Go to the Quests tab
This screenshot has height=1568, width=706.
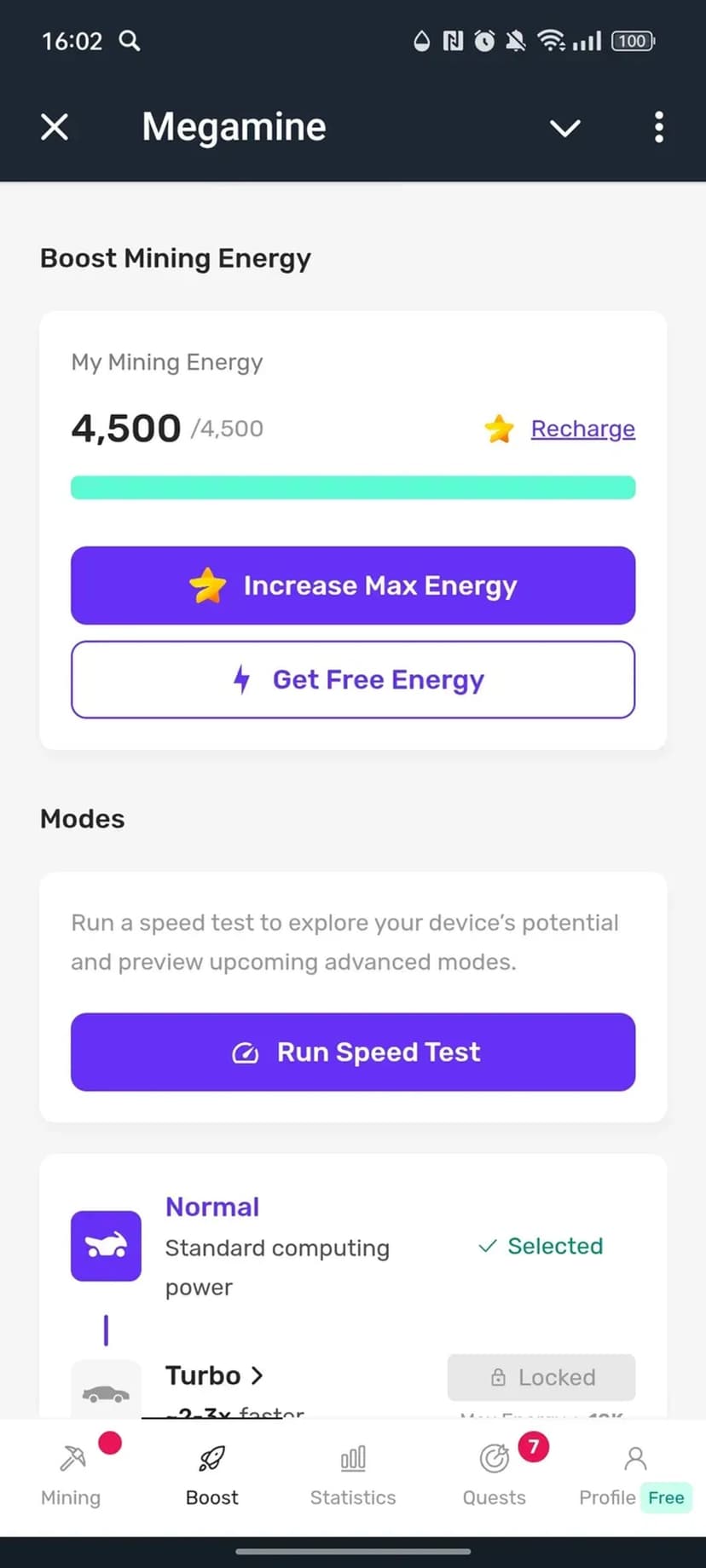(x=495, y=1474)
